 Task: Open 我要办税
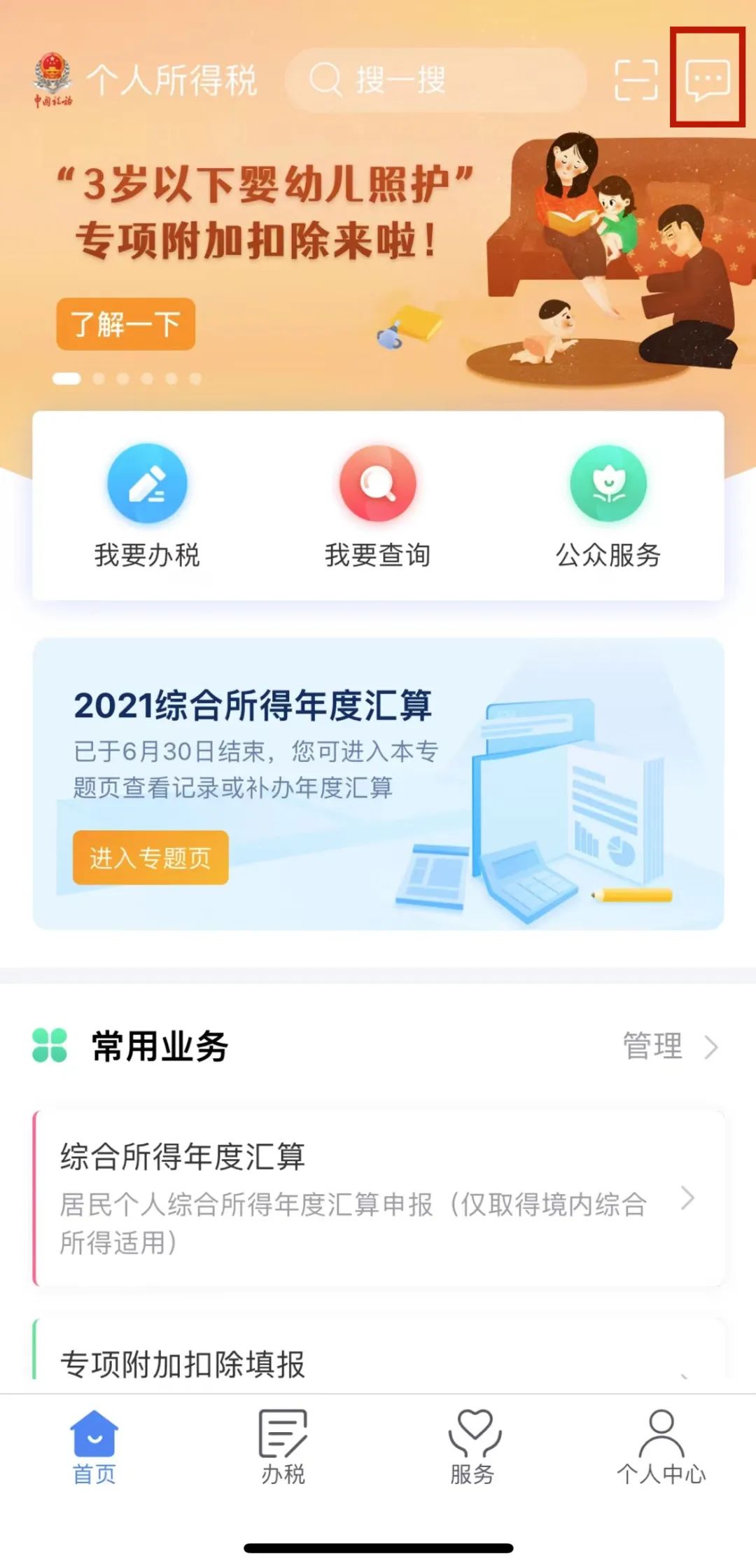pyautogui.click(x=147, y=506)
